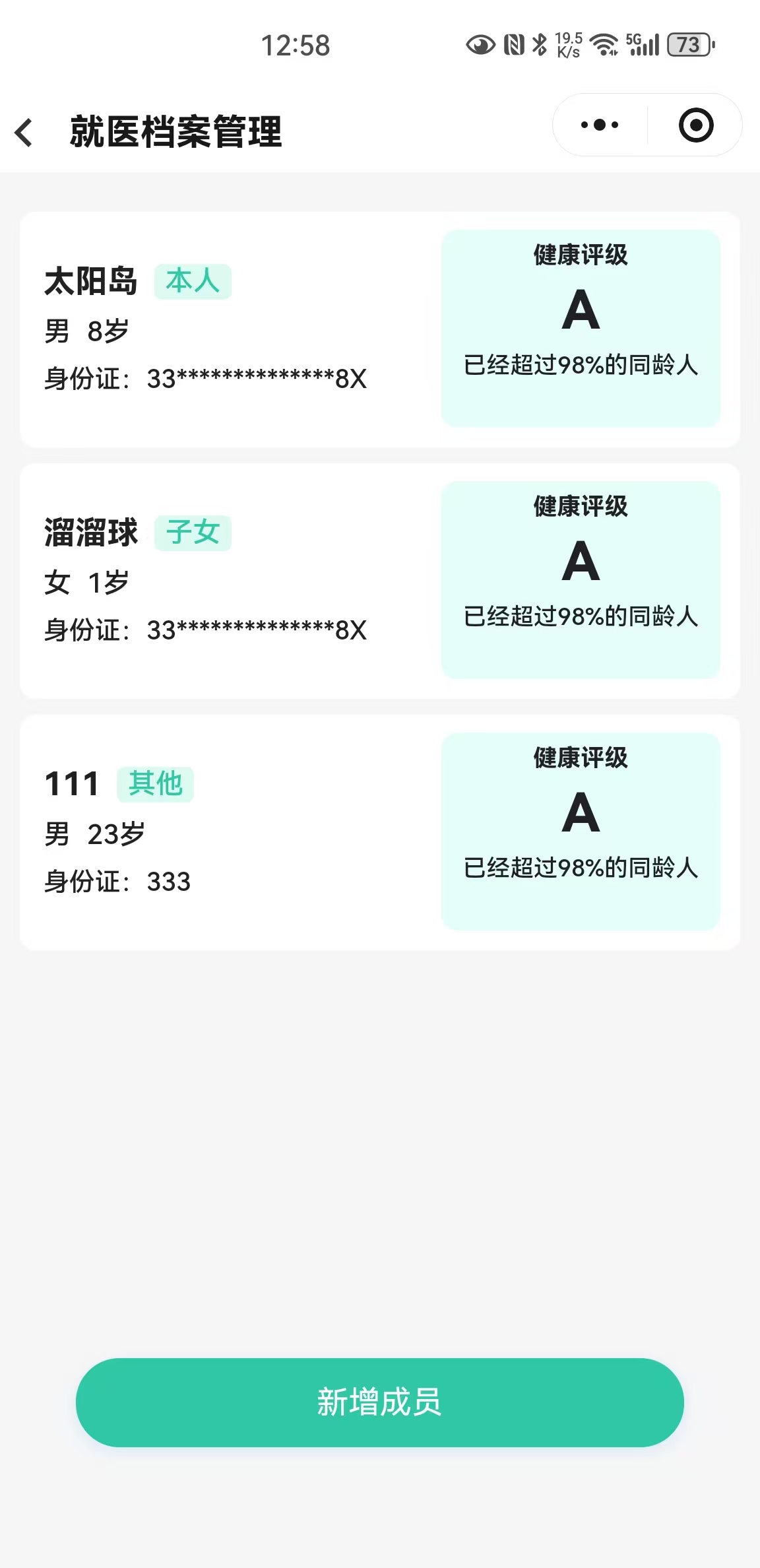The image size is (760, 1568).
Task: Tap the 新增成员 button
Action: [380, 1402]
